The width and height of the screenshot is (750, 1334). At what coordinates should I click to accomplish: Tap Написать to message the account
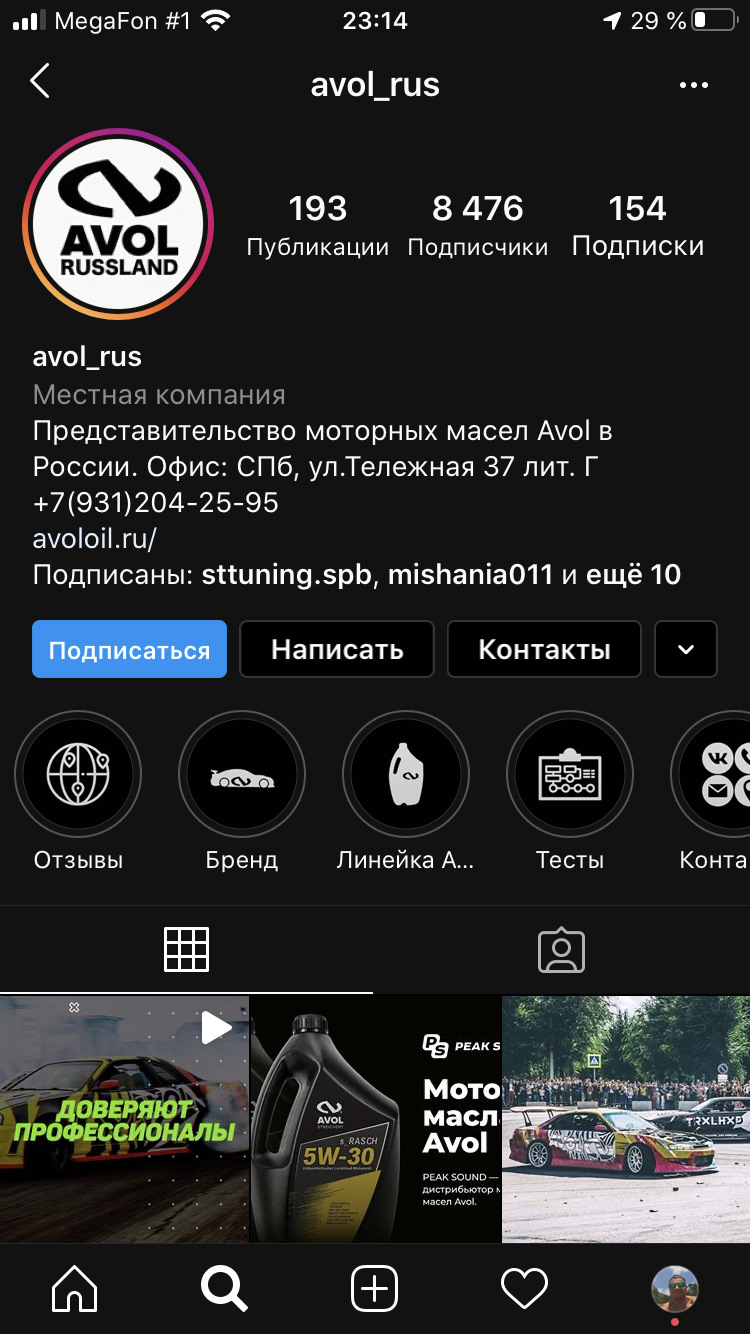pos(337,650)
